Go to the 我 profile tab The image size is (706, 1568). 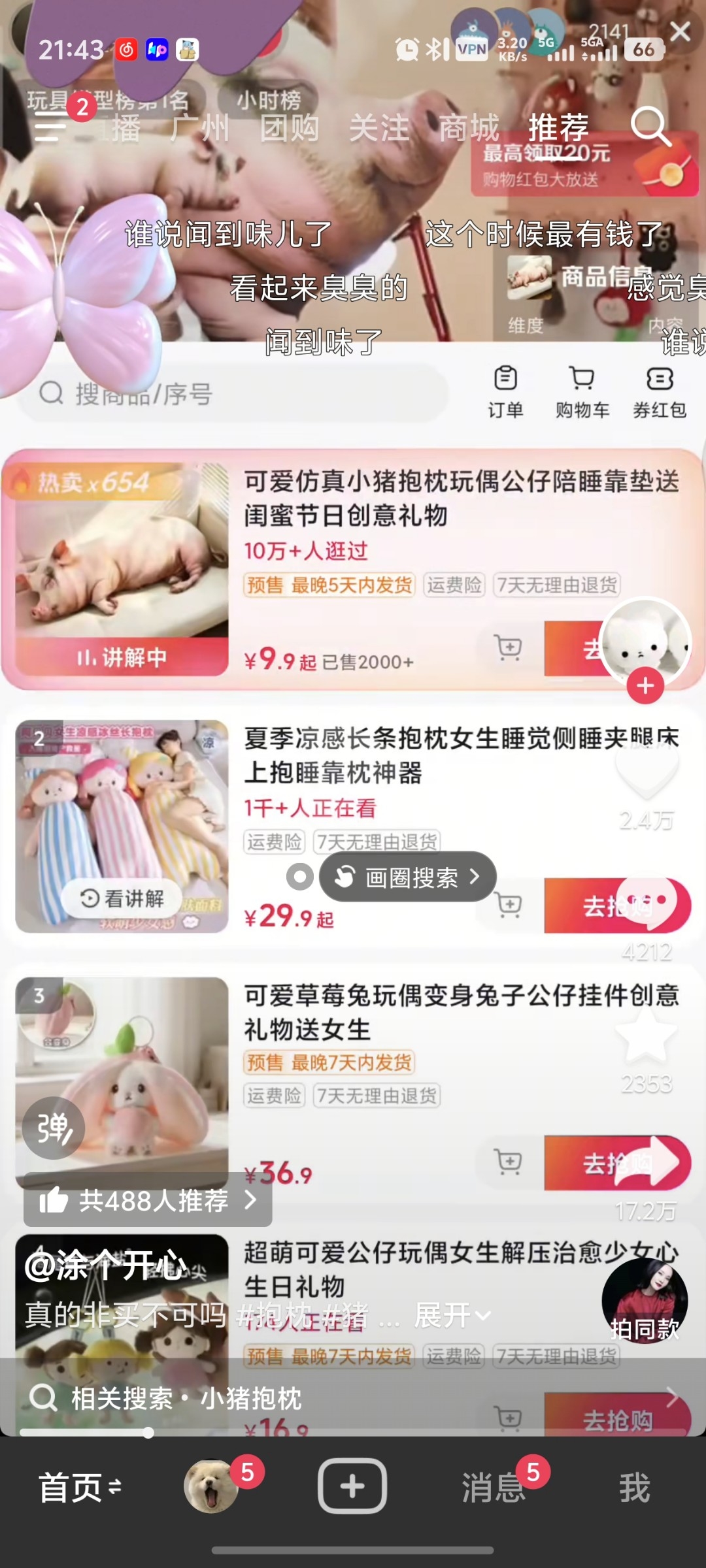(635, 1488)
